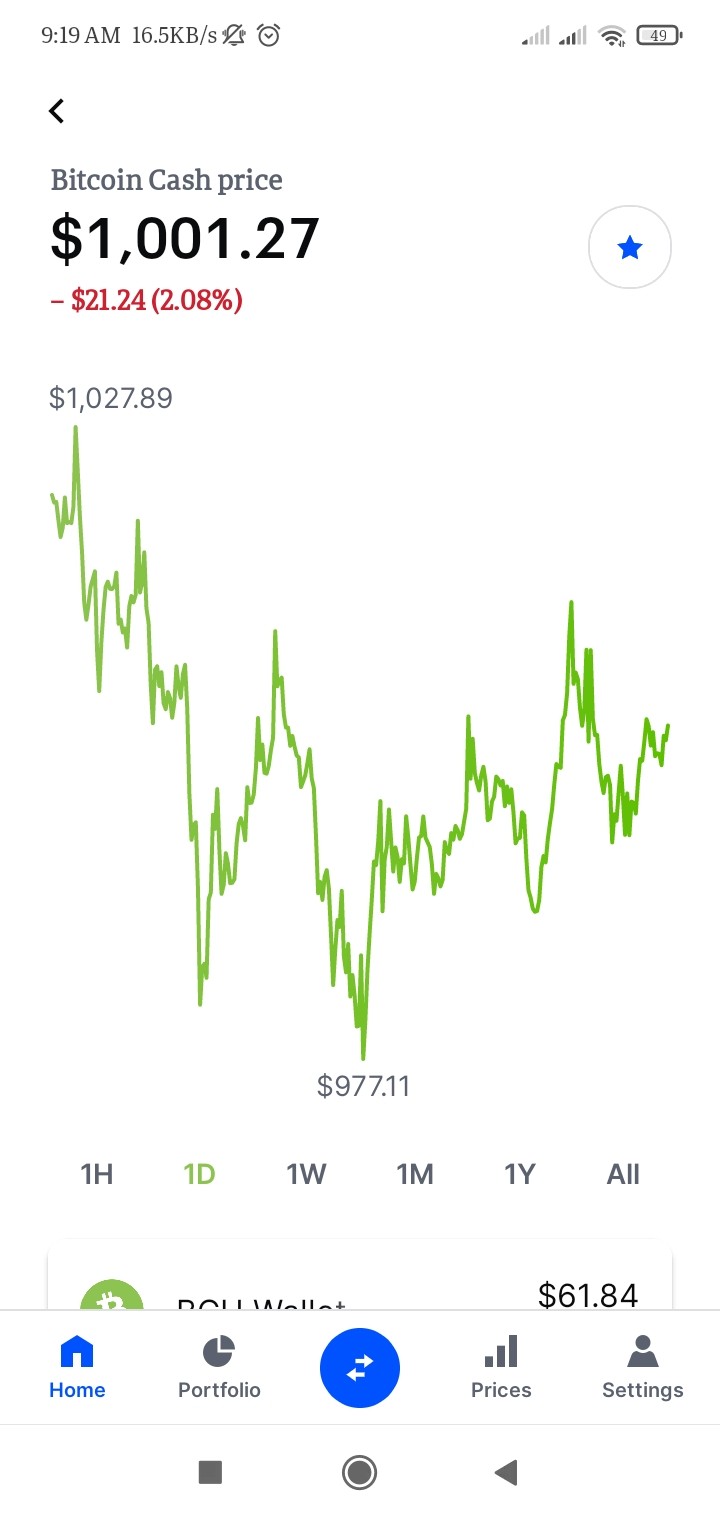
Task: Open the Portfolio tab
Action: [219, 1368]
